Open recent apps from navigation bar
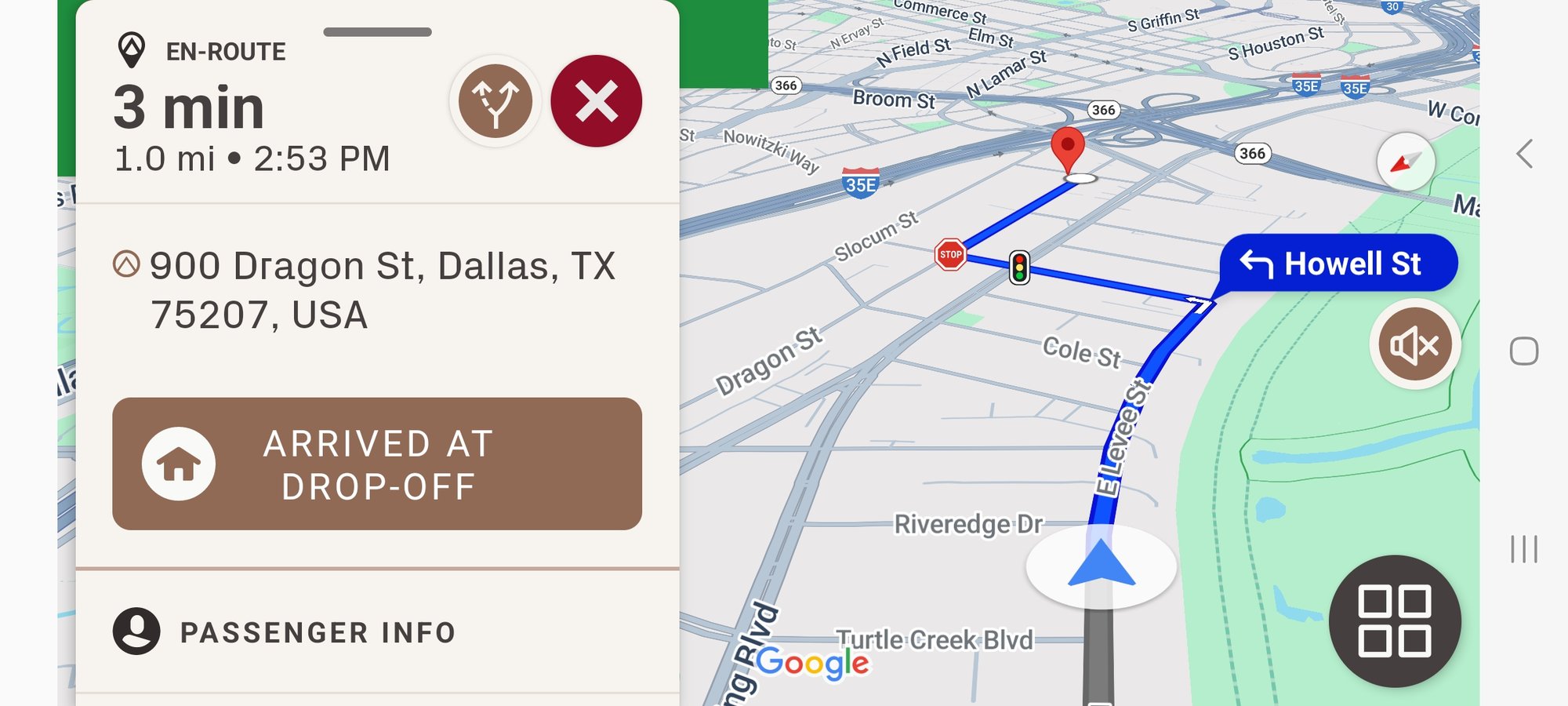Image resolution: width=1568 pixels, height=706 pixels. (1524, 549)
